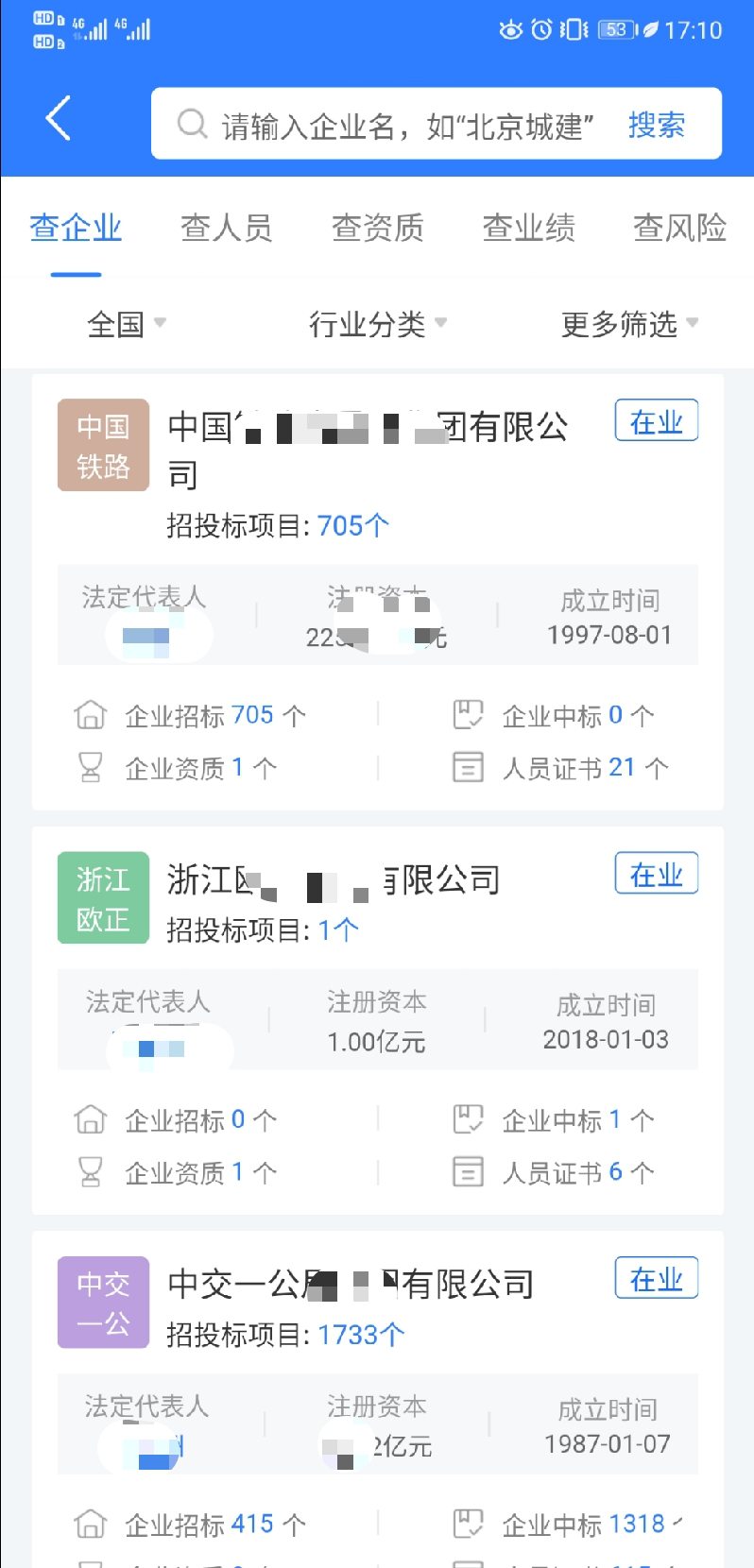Expand the 全国 region dropdown
Viewport: 754px width, 1568px height.
click(126, 324)
